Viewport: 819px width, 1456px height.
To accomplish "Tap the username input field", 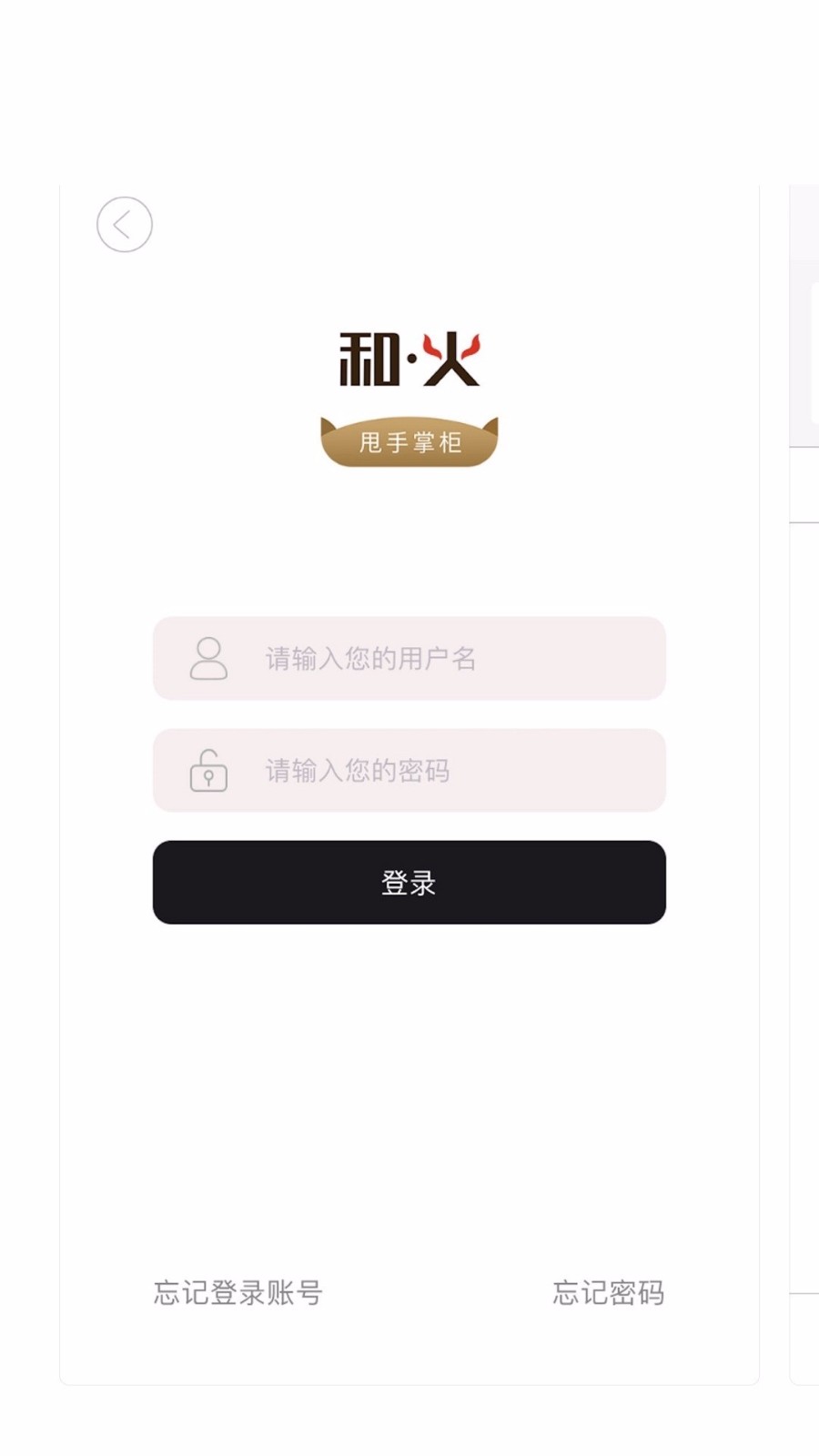I will pyautogui.click(x=409, y=658).
